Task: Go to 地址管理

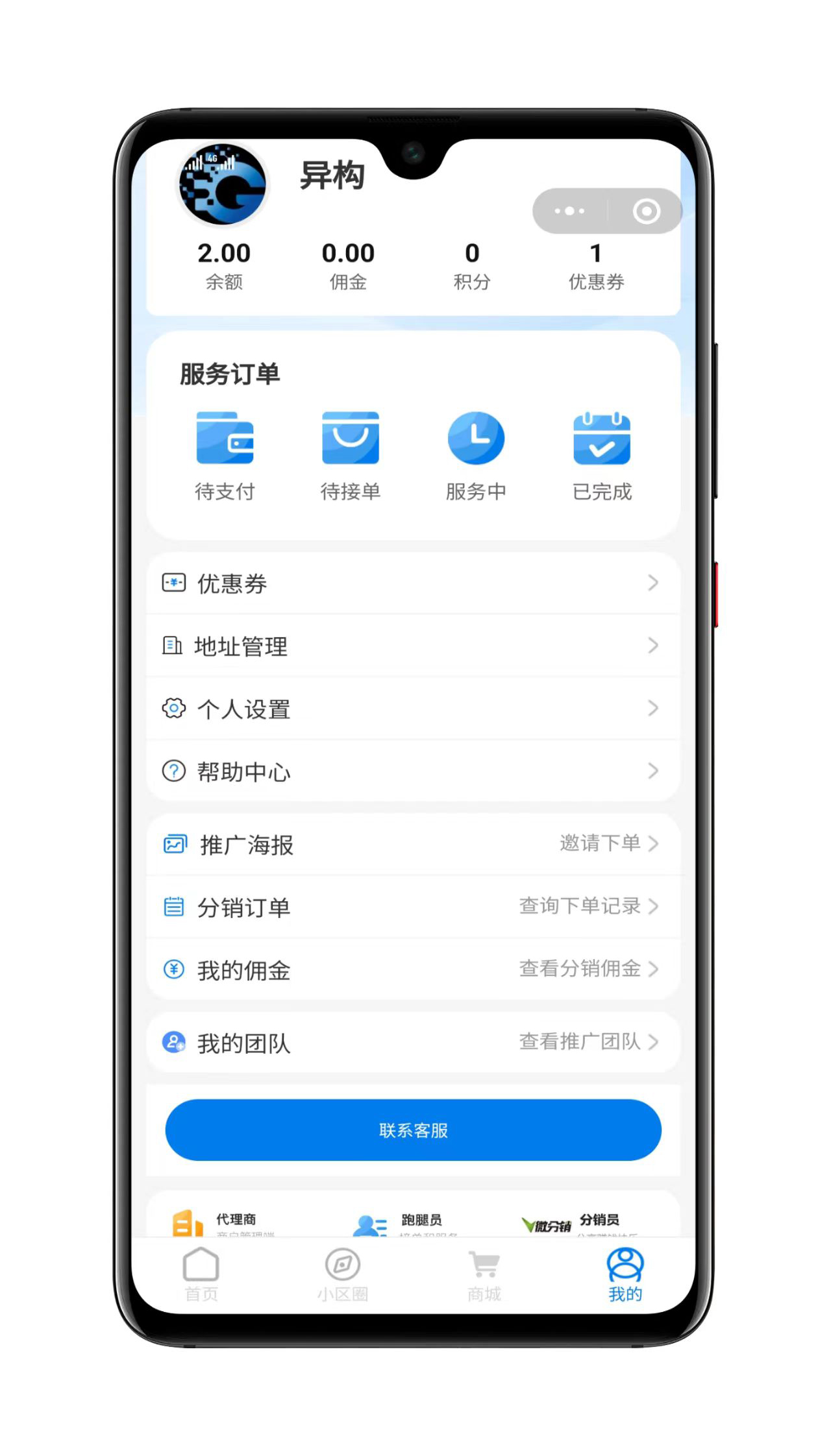Action: click(413, 646)
